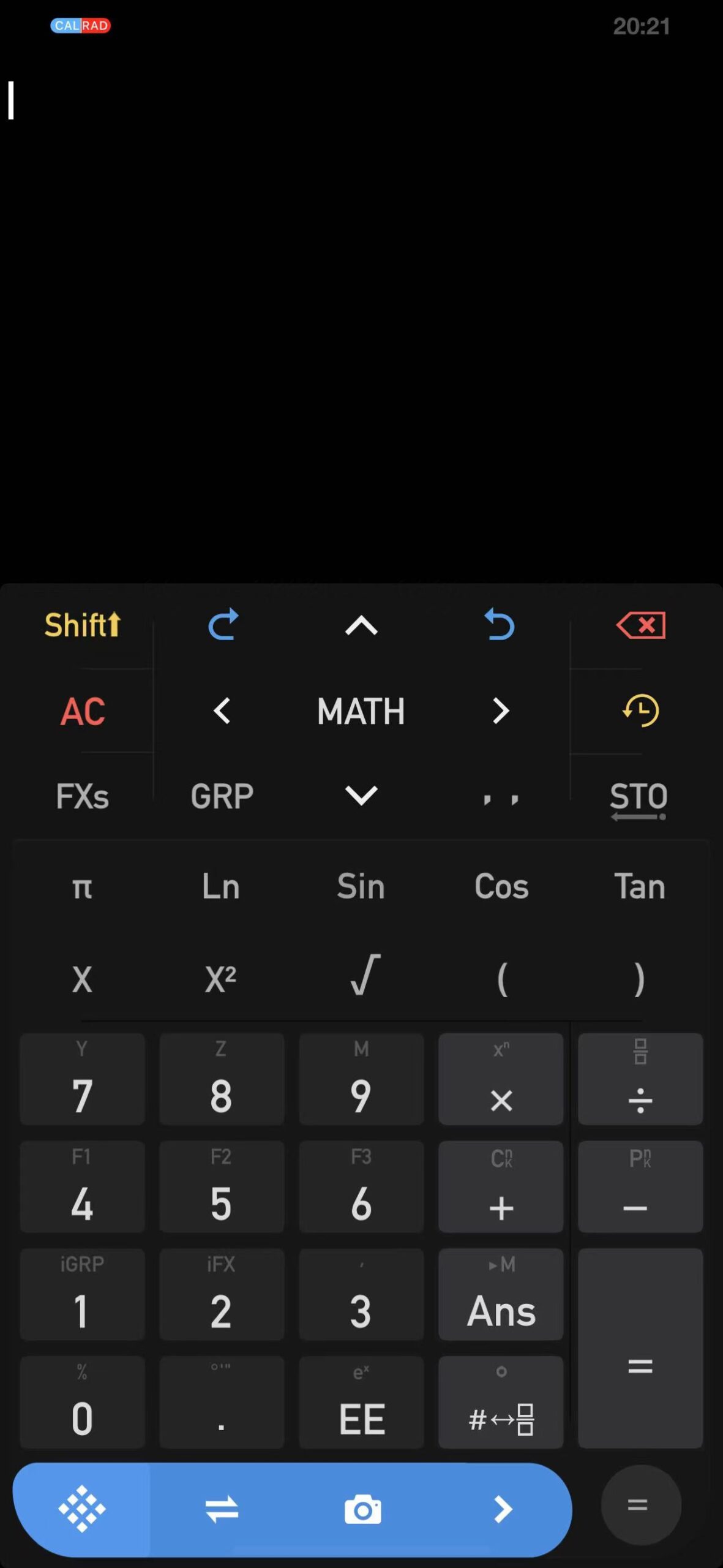Image resolution: width=723 pixels, height=1568 pixels.
Task: Select the MATH mode label
Action: [x=361, y=710]
